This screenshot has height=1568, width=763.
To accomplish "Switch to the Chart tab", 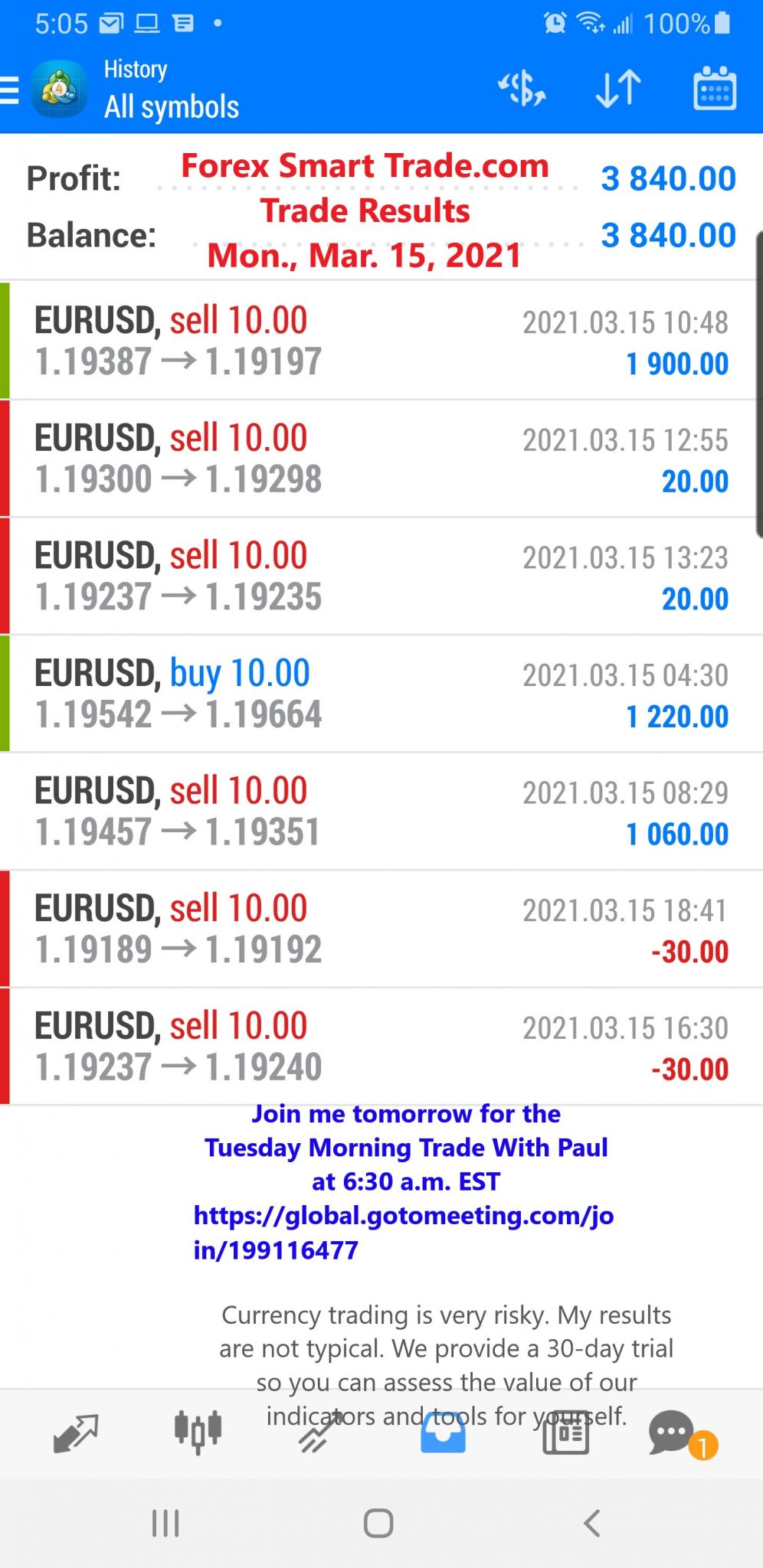I will point(198,1433).
